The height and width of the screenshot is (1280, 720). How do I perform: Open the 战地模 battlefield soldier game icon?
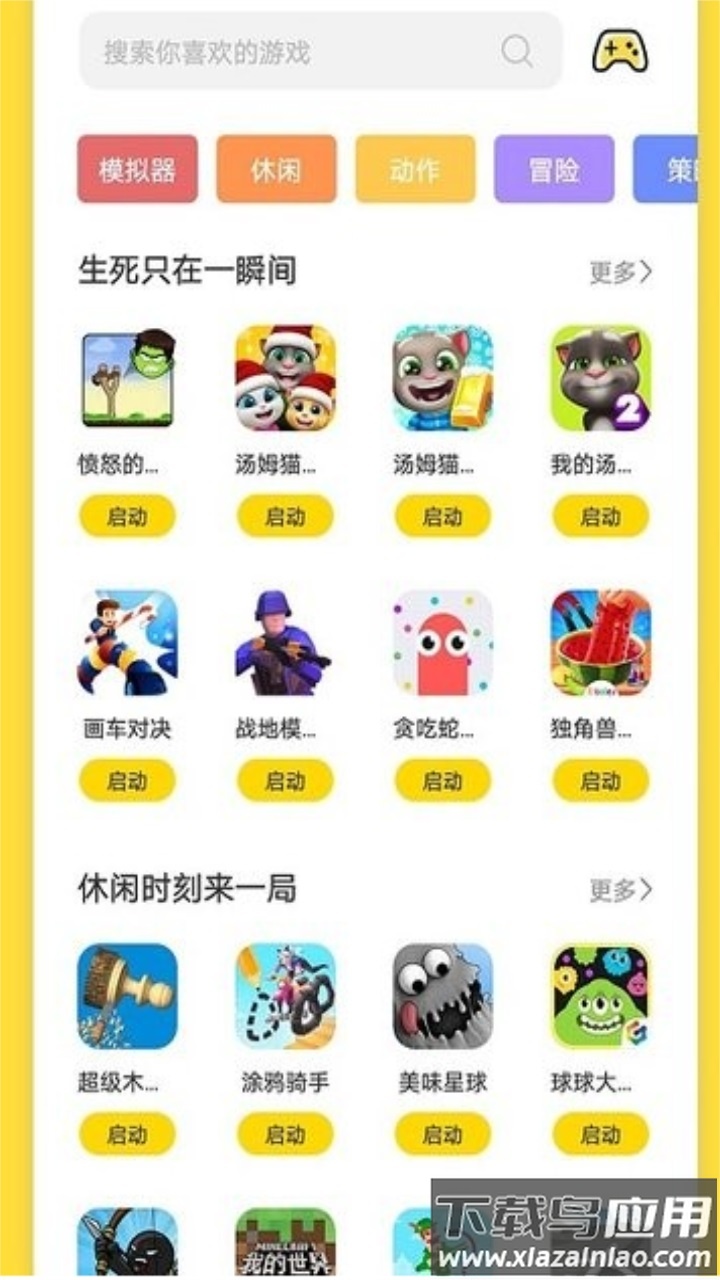click(283, 644)
